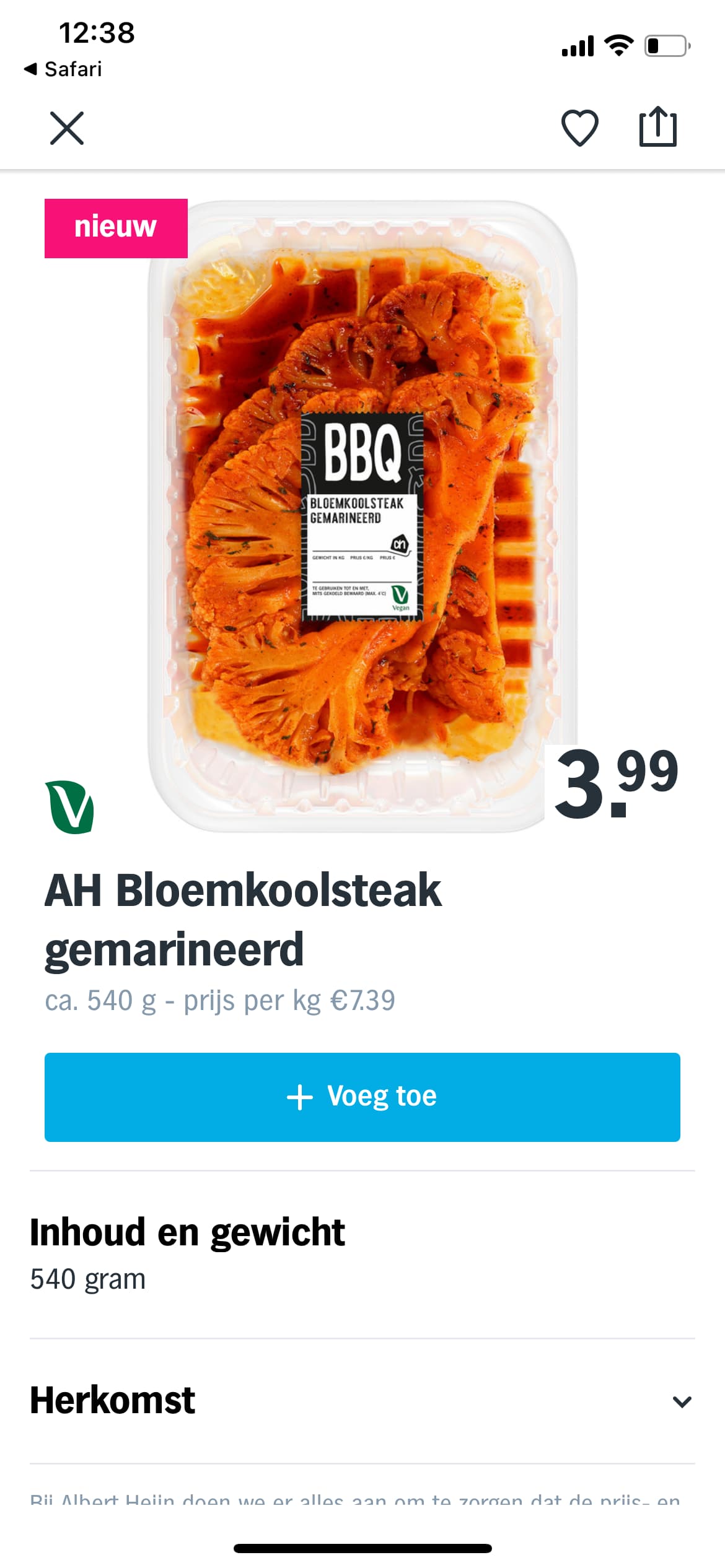Return to Safari via back link
The image size is (725, 1568).
pos(63,69)
